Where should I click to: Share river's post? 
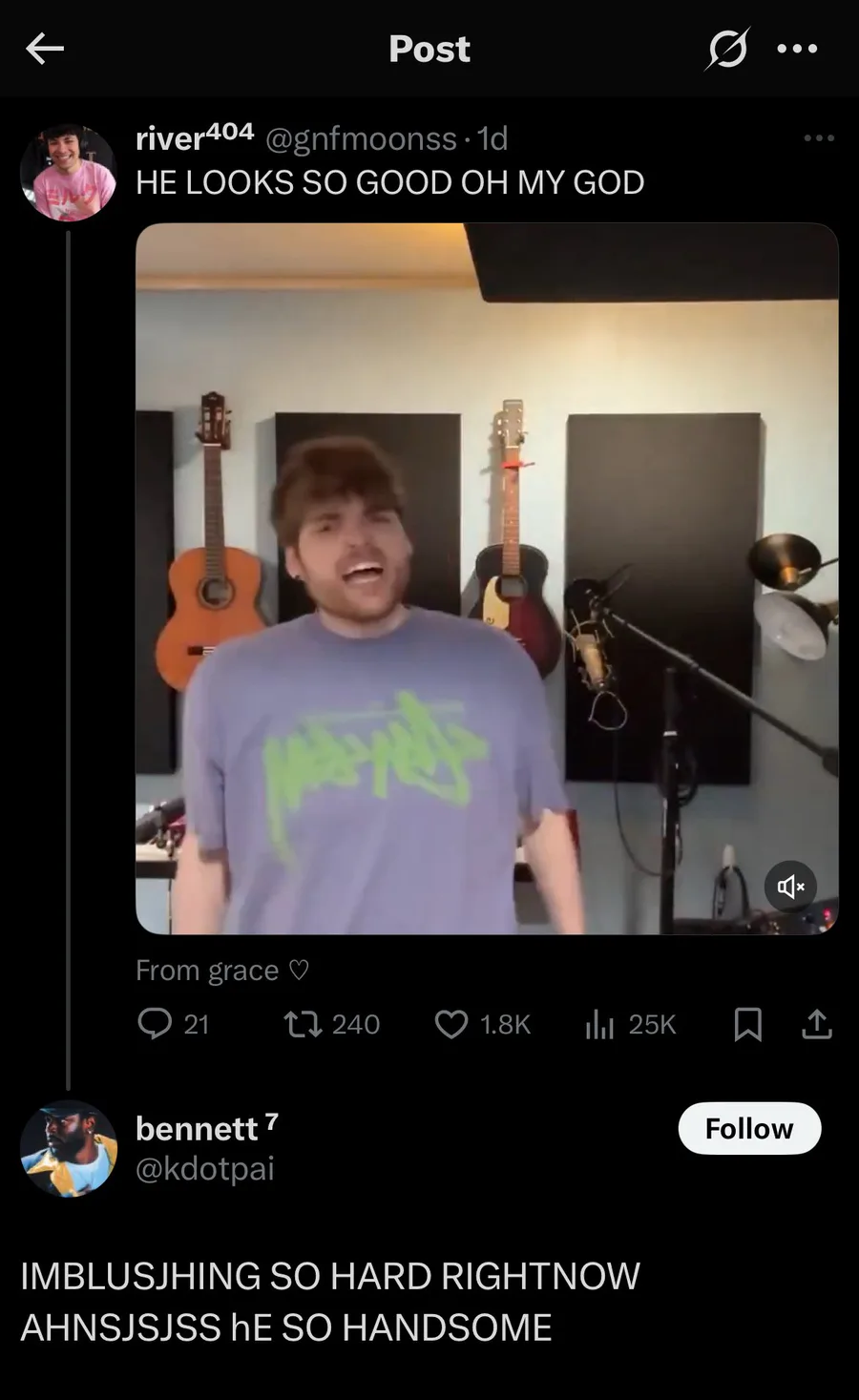pyautogui.click(x=817, y=1024)
